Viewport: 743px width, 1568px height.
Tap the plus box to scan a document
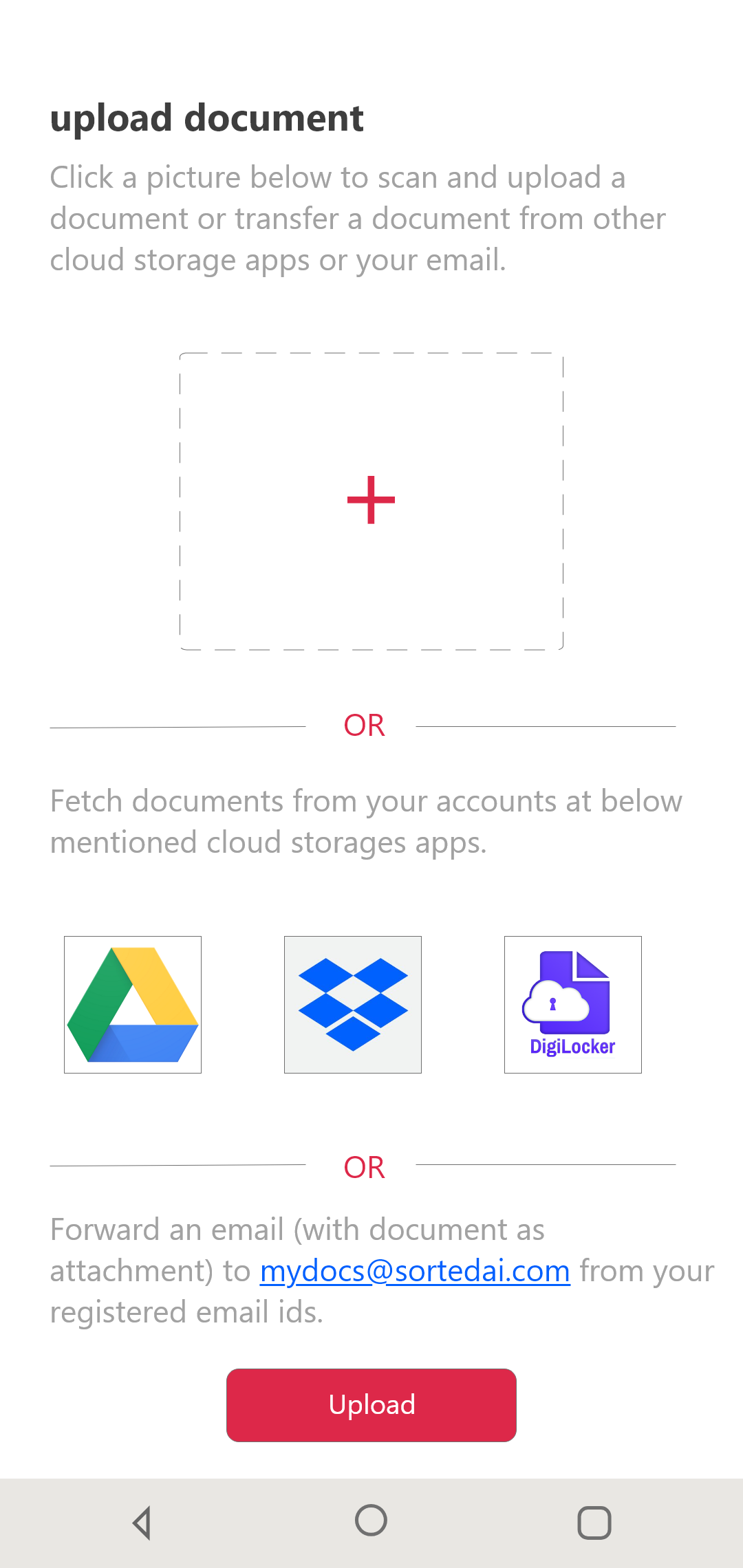pyautogui.click(x=371, y=501)
